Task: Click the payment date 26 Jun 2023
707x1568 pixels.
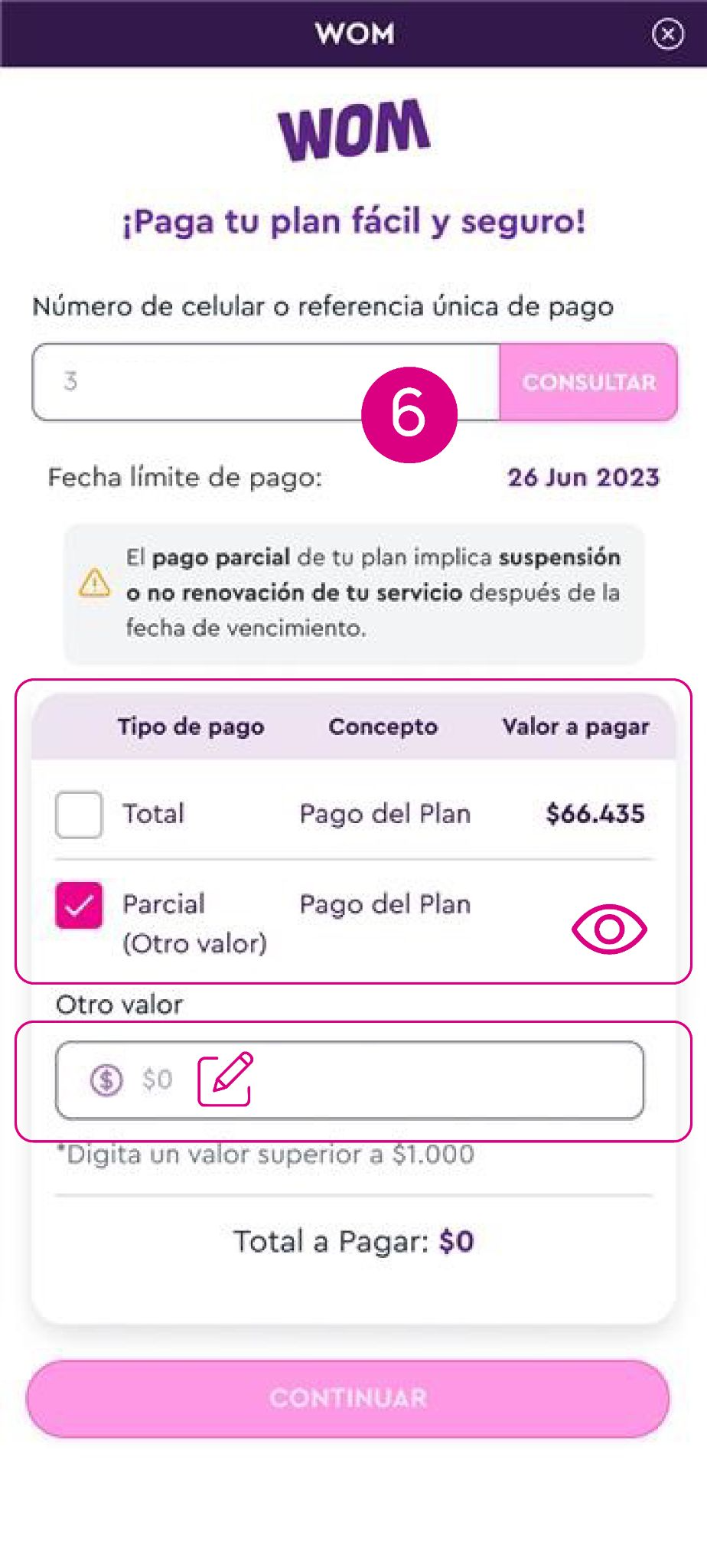Action: [584, 477]
